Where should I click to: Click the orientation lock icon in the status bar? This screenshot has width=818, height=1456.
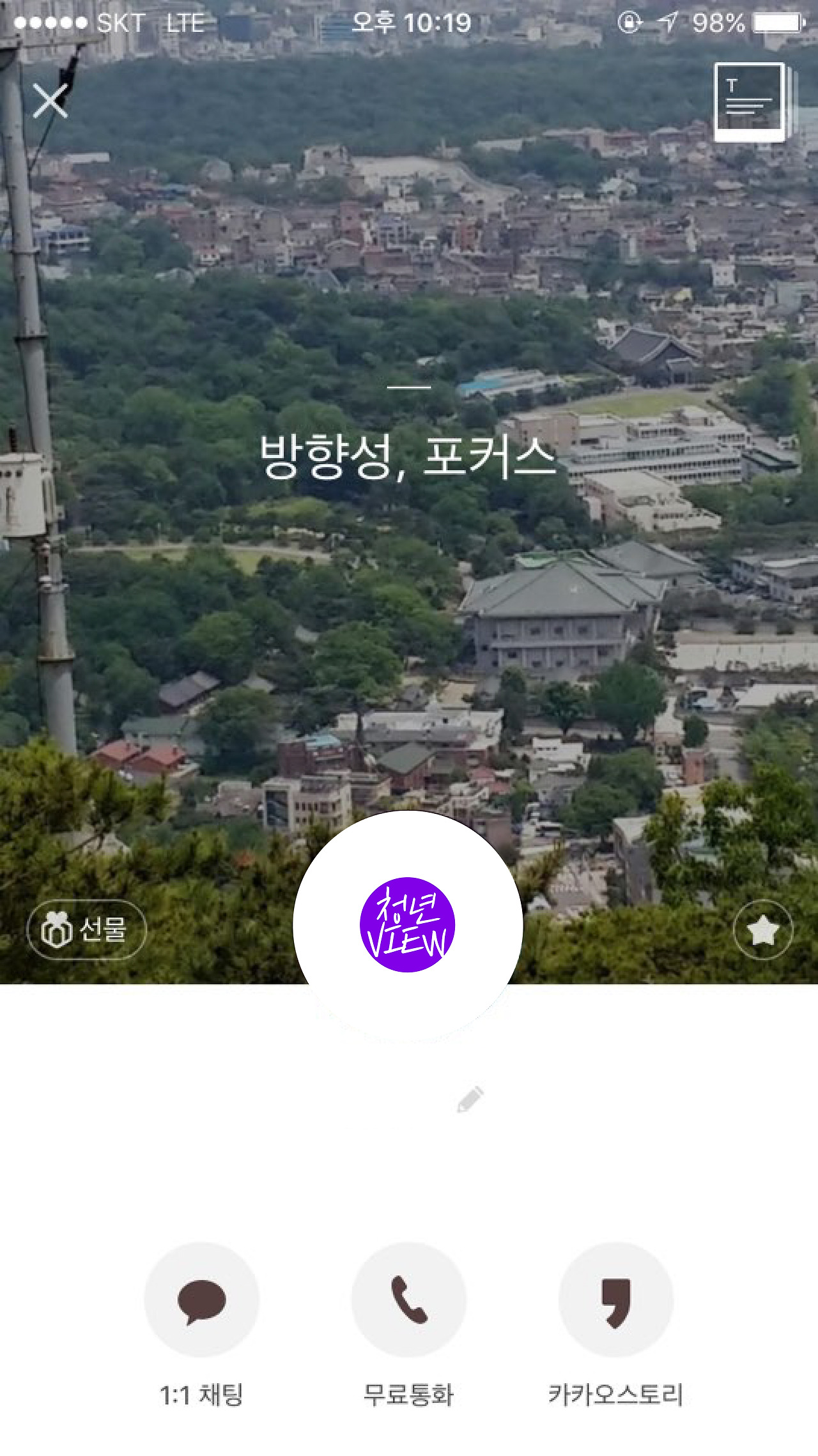pyautogui.click(x=629, y=23)
